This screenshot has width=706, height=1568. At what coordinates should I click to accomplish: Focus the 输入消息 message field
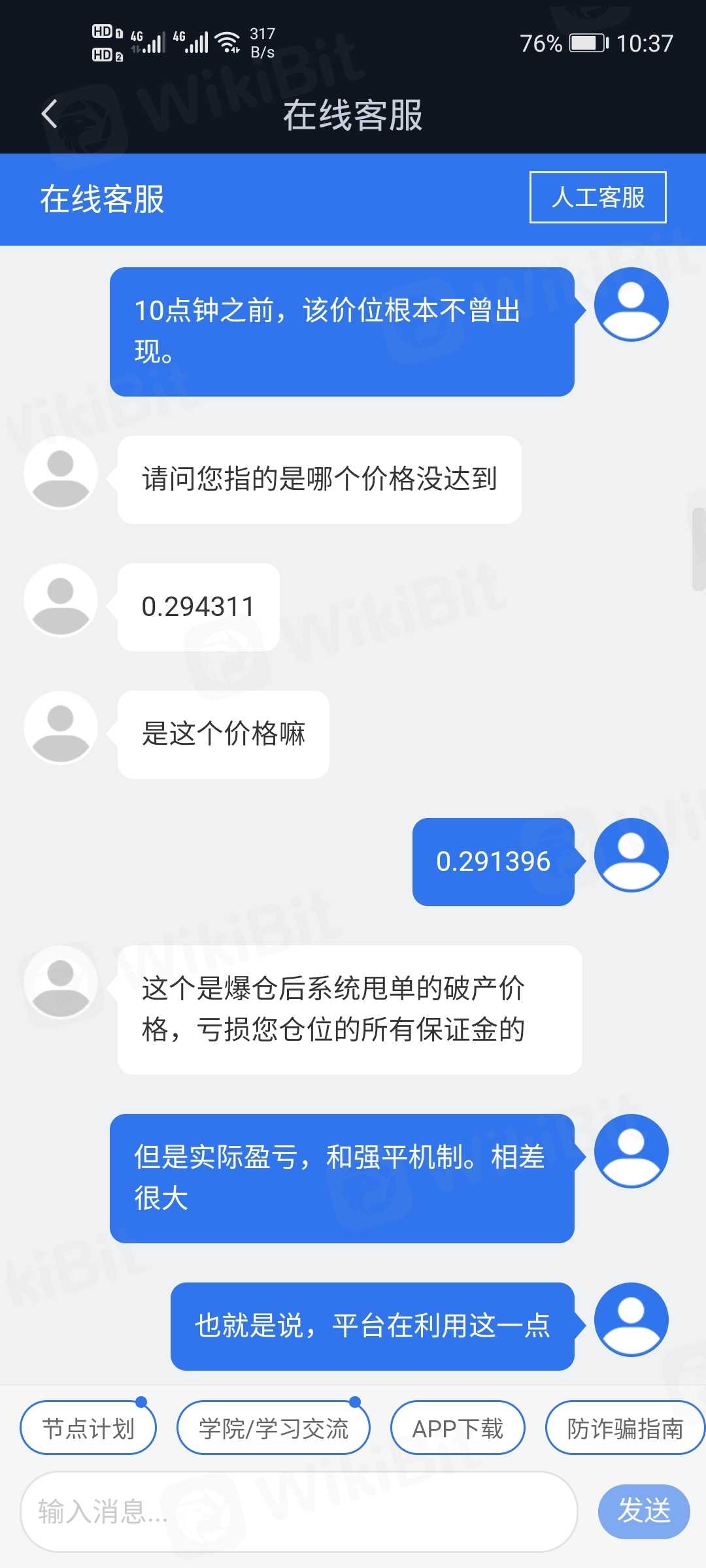click(x=299, y=1512)
